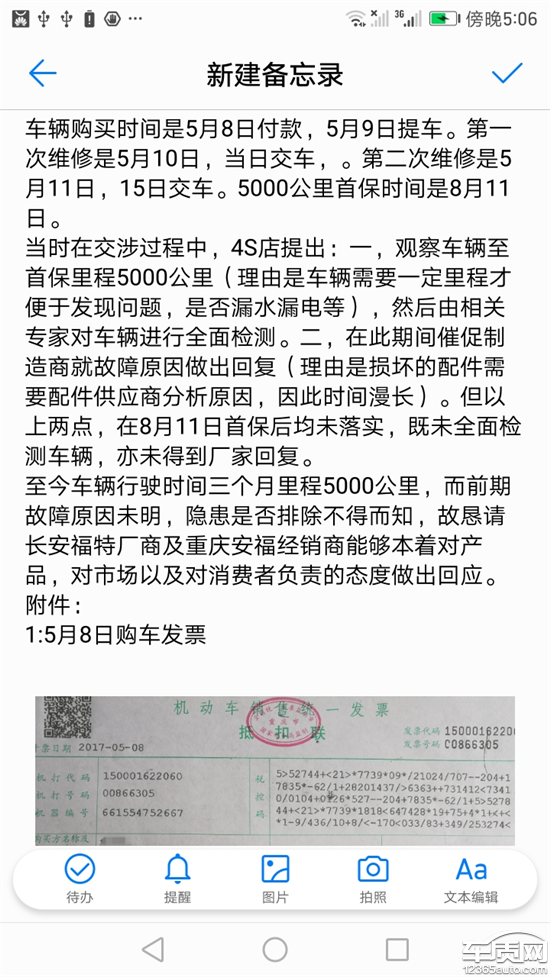Set a 提醒 reminder for this memo

click(x=178, y=879)
